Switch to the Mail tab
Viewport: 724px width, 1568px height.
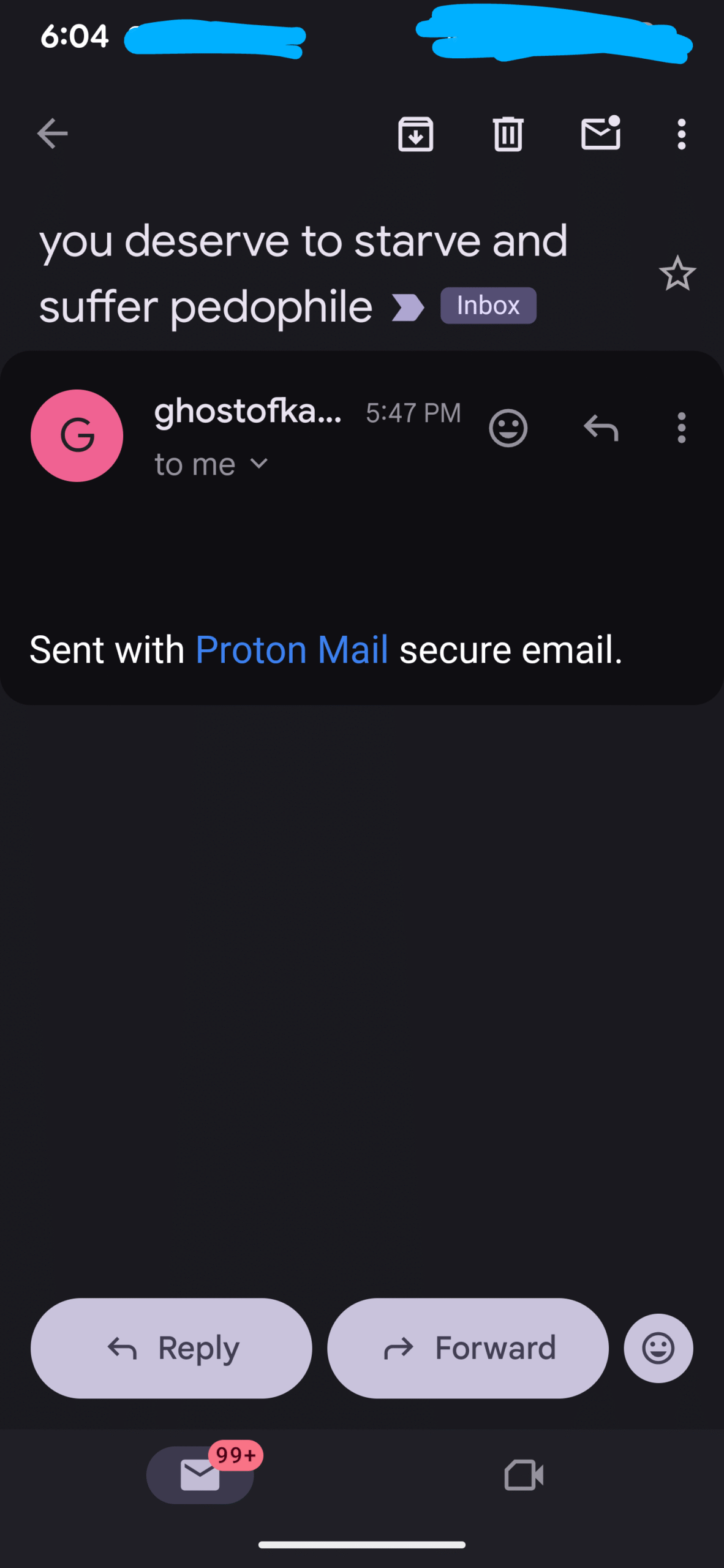pos(200,1474)
